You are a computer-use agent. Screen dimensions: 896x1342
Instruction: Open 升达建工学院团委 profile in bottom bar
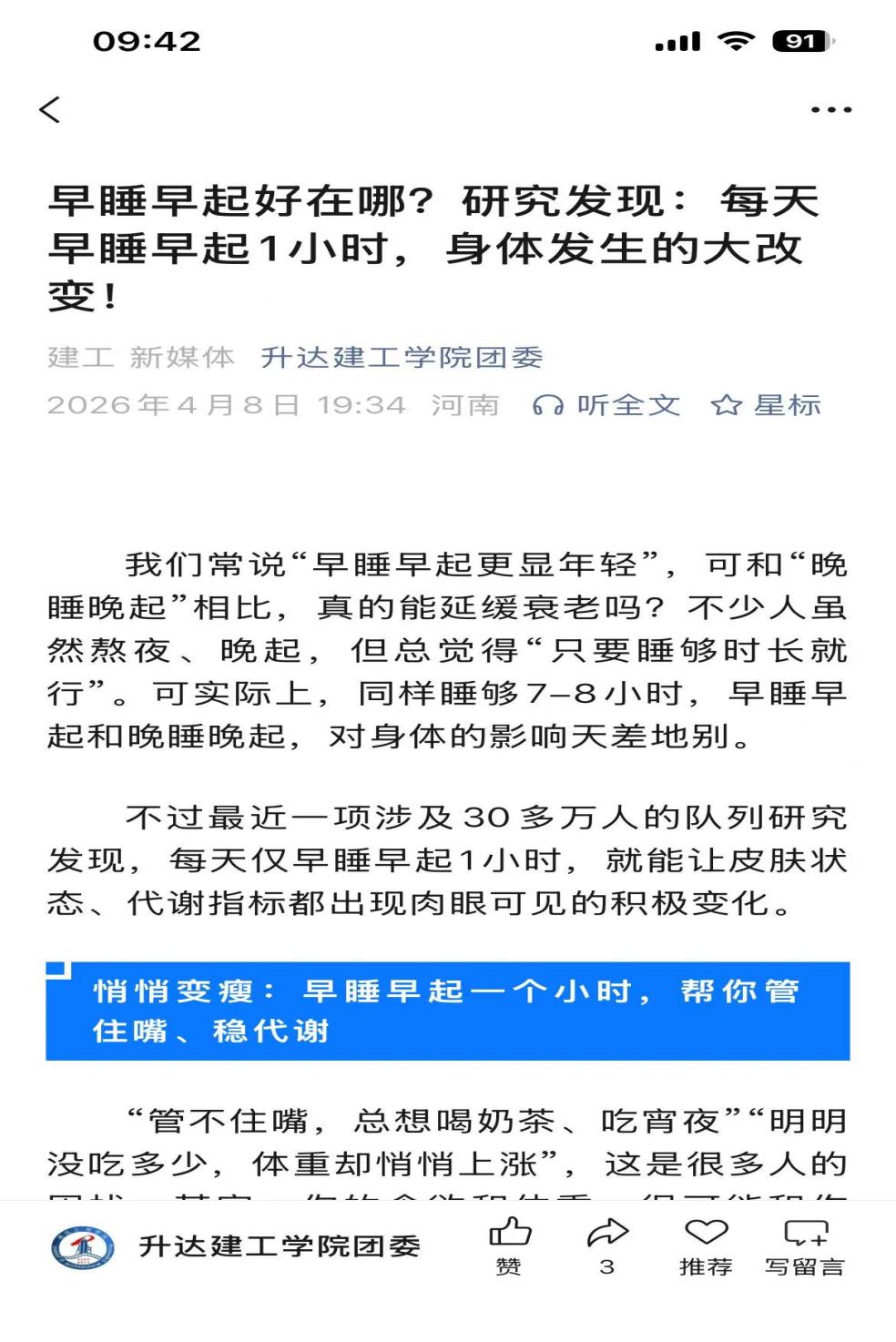[x=237, y=1245]
